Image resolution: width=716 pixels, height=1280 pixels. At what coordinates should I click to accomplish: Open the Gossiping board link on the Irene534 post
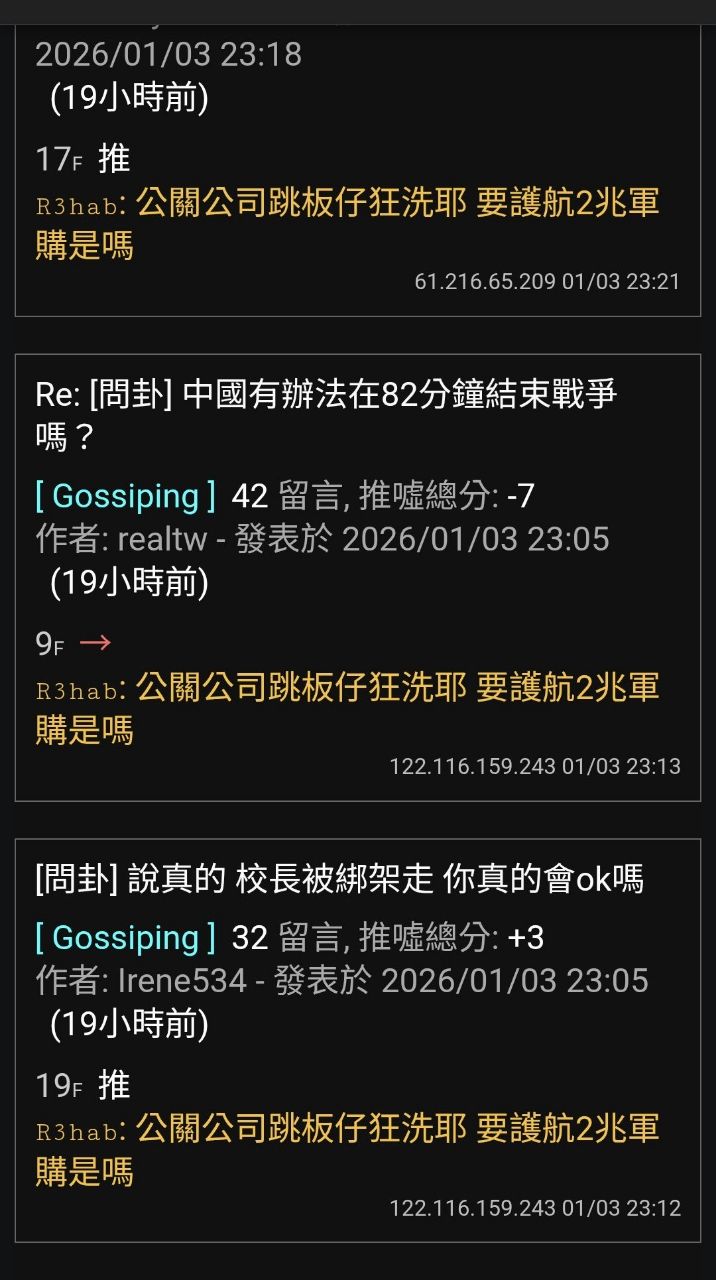coord(126,938)
